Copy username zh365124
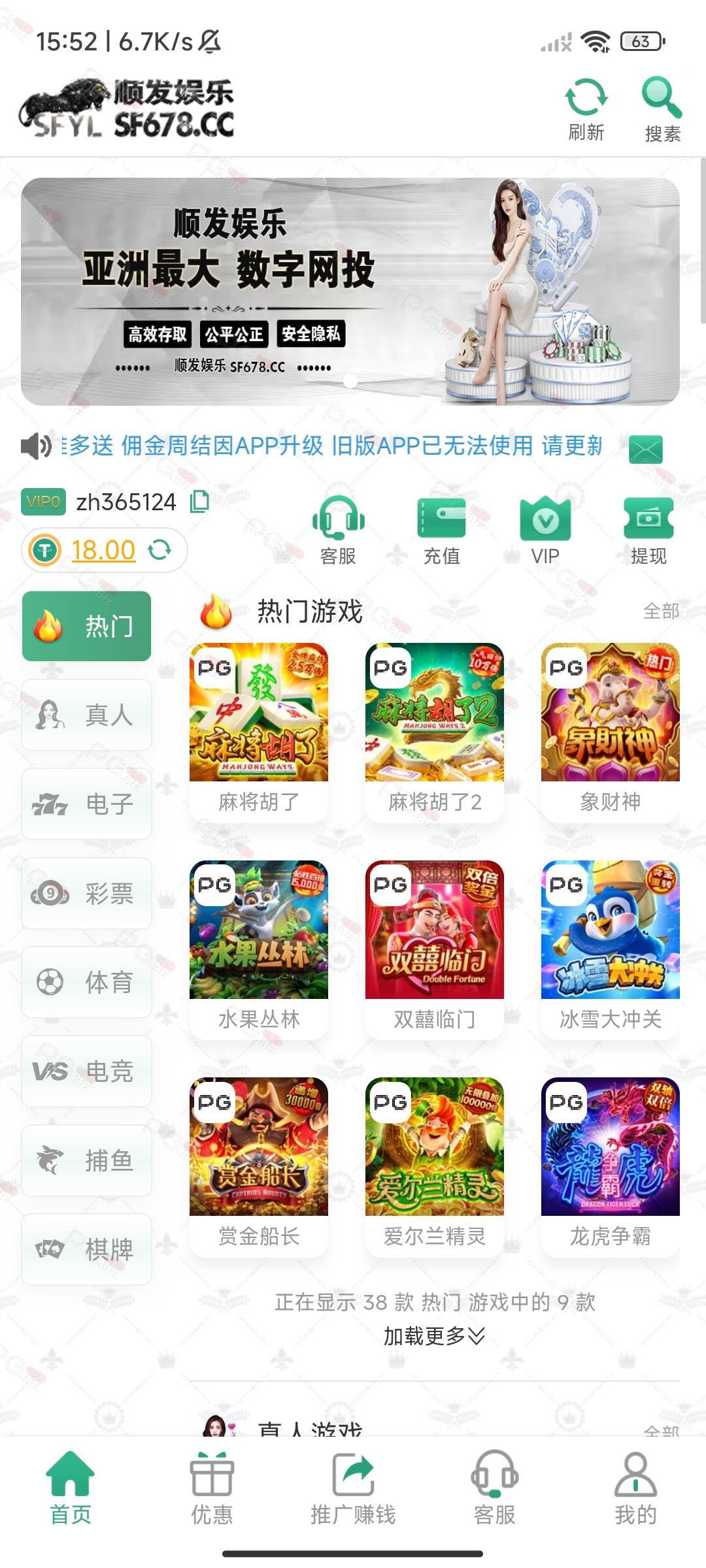This screenshot has width=706, height=1568. tap(199, 502)
